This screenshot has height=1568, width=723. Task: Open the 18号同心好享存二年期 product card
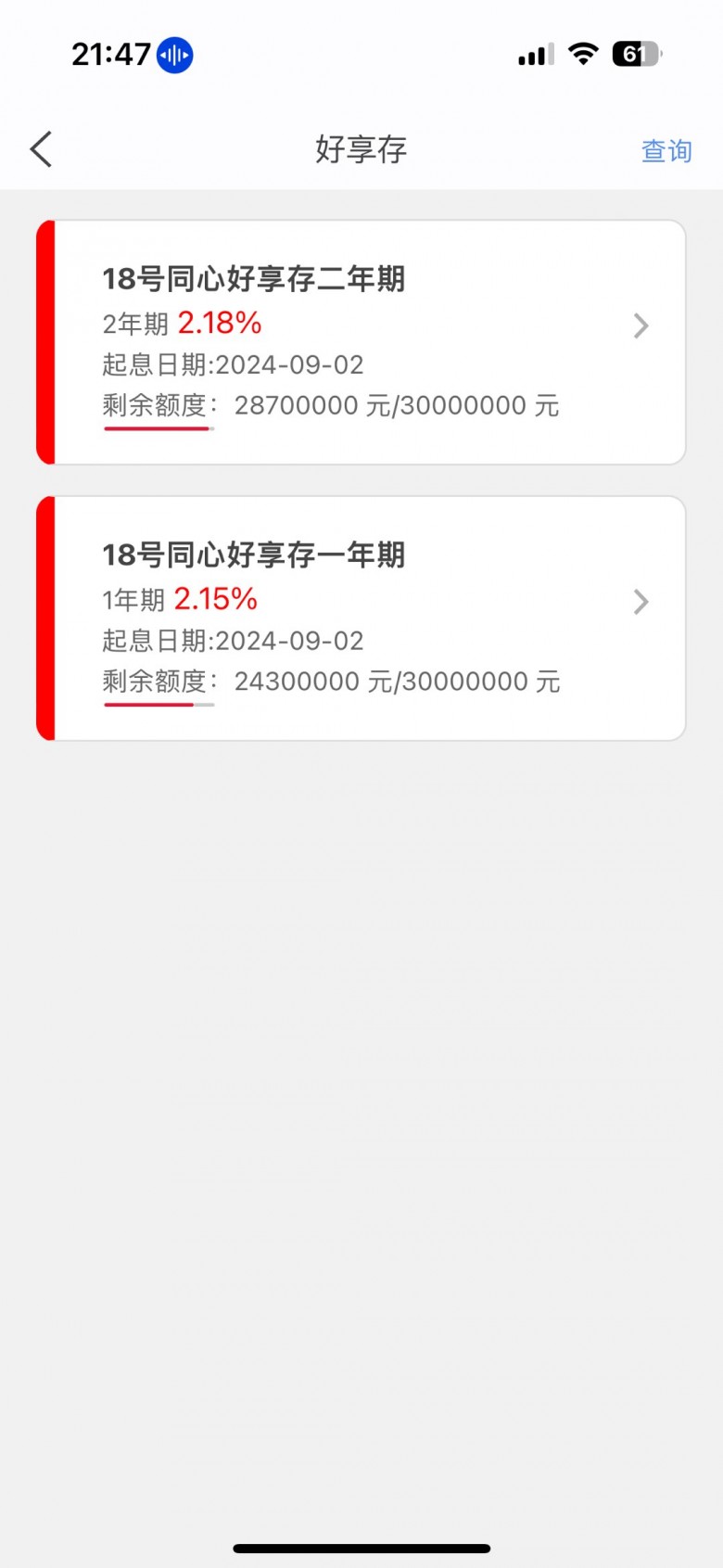click(x=361, y=342)
